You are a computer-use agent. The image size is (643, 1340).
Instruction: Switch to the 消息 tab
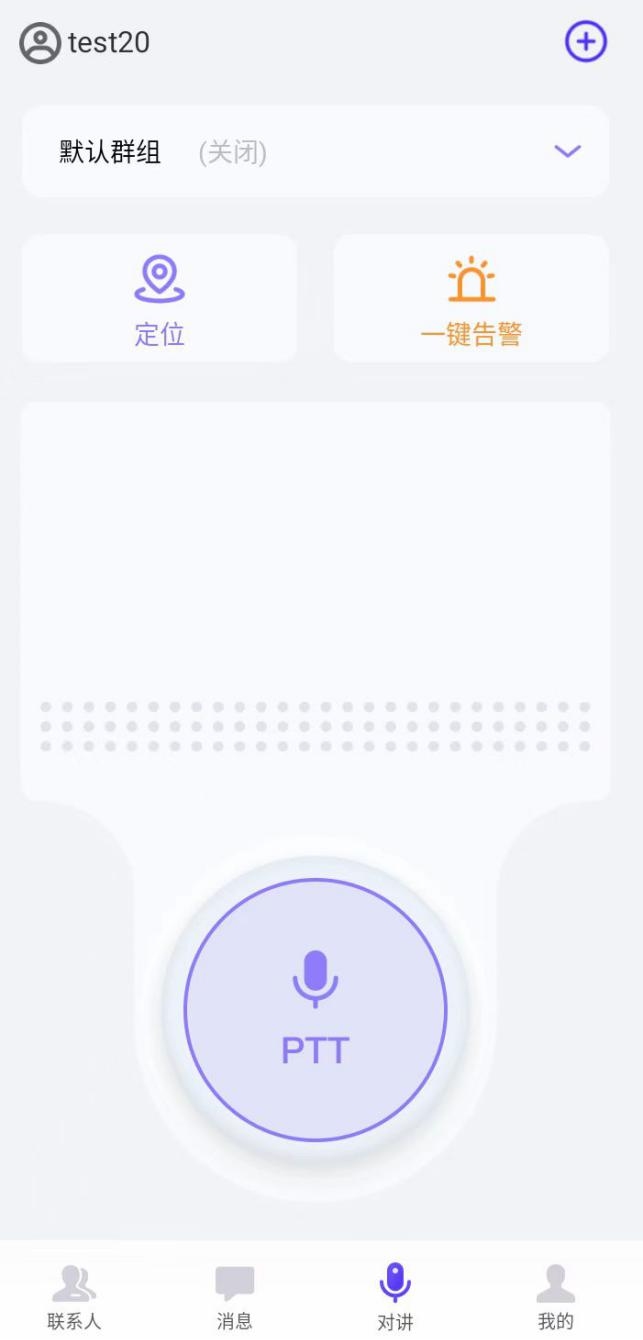(235, 1296)
